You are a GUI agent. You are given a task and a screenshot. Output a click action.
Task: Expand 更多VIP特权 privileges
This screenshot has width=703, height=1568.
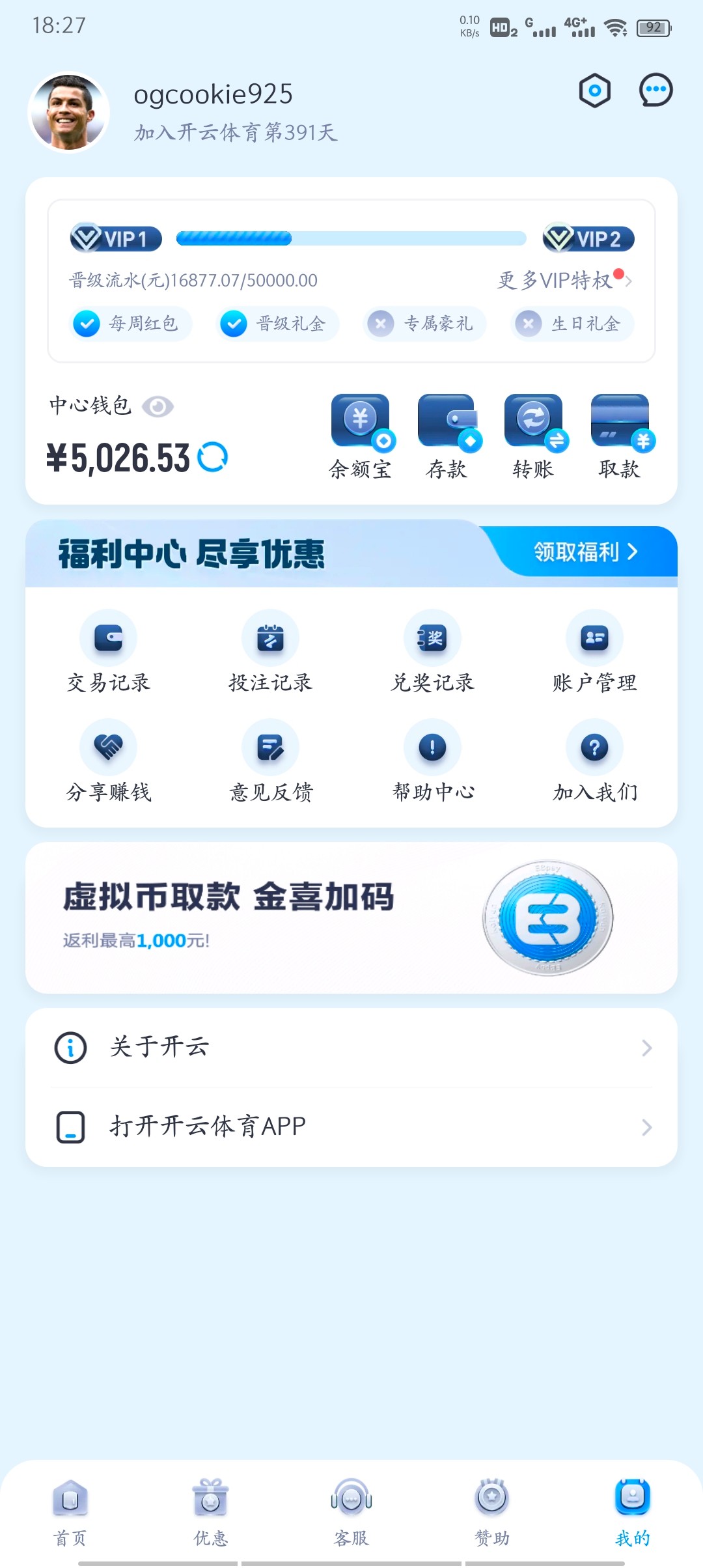[561, 281]
